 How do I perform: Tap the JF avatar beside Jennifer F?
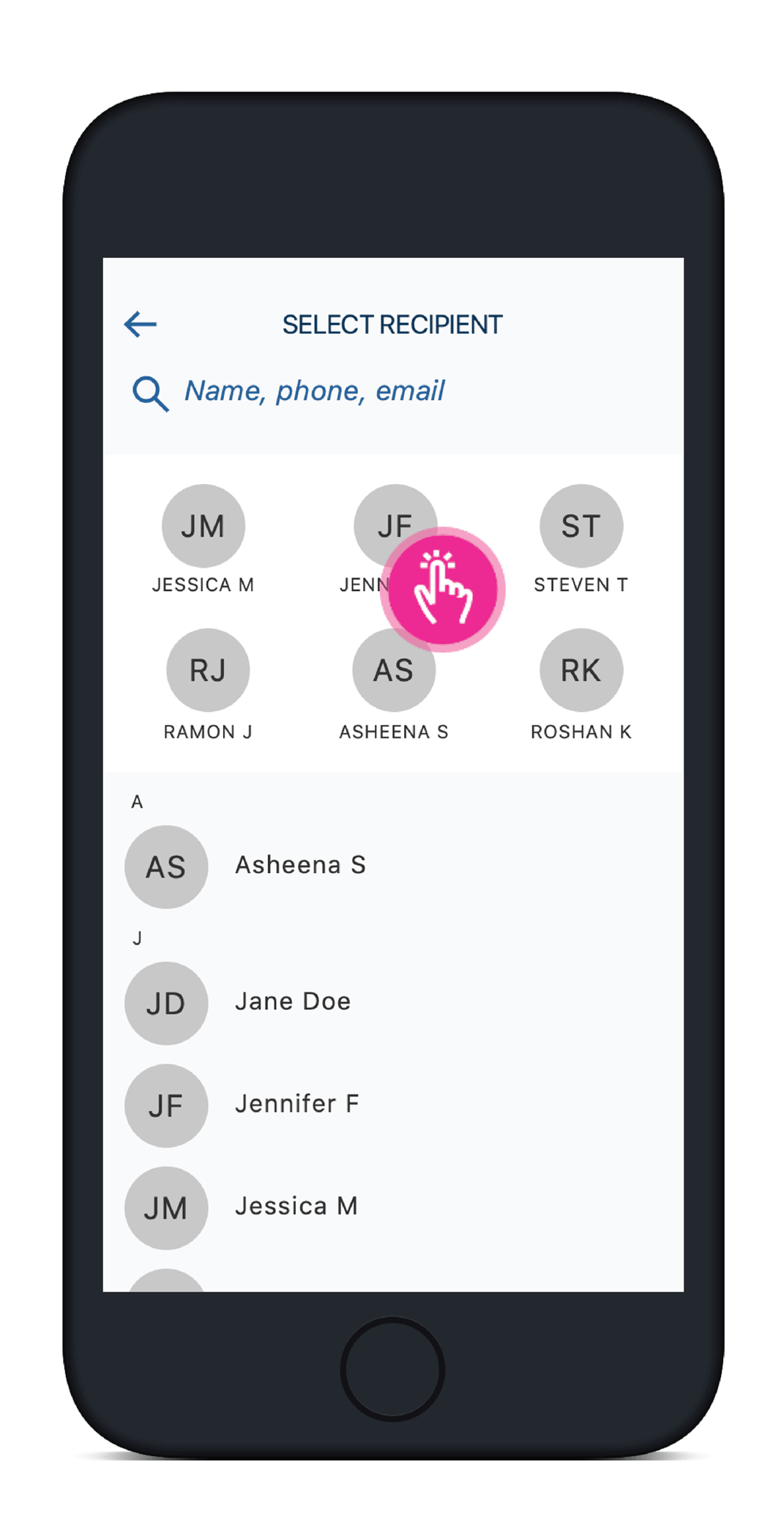(x=166, y=1106)
